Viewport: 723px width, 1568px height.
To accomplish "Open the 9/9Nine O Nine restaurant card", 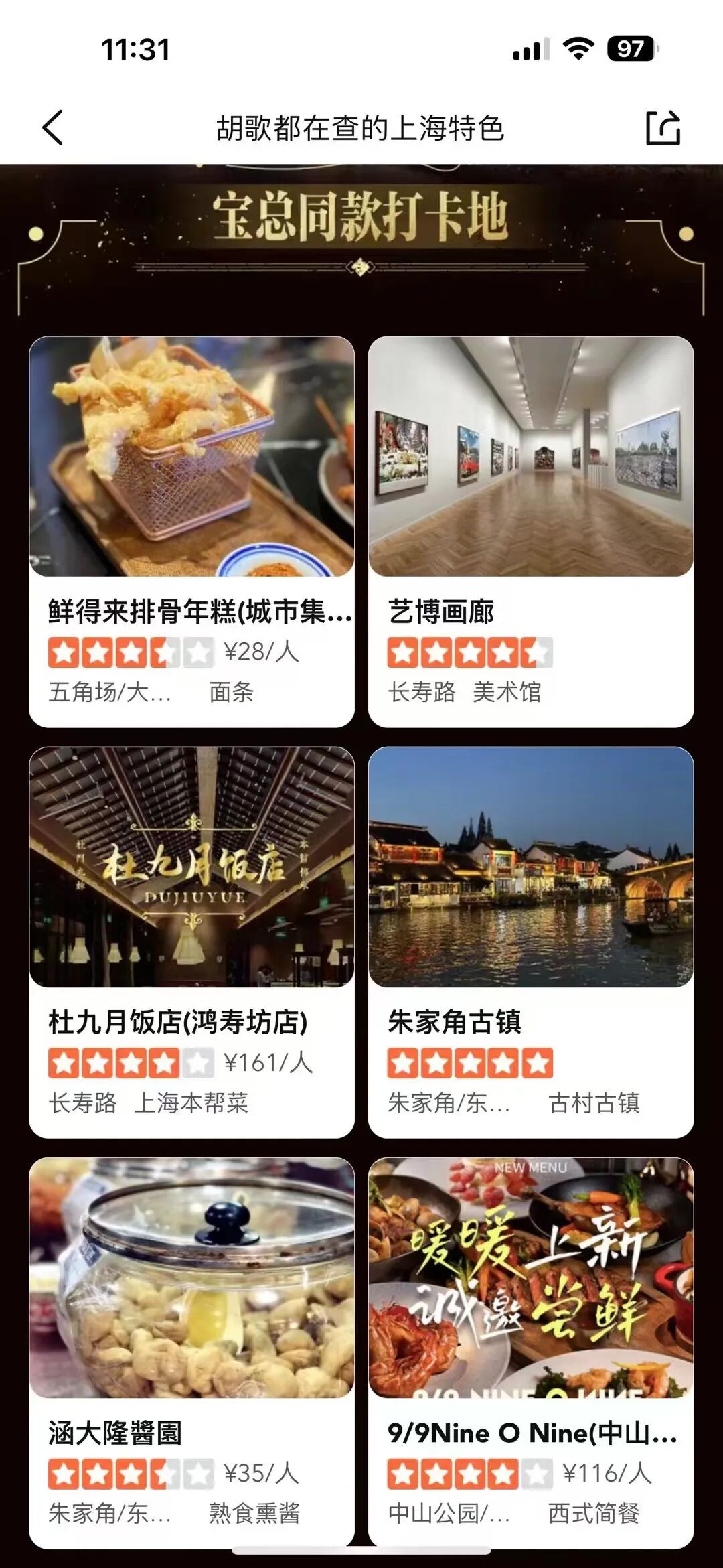I will [531, 1352].
